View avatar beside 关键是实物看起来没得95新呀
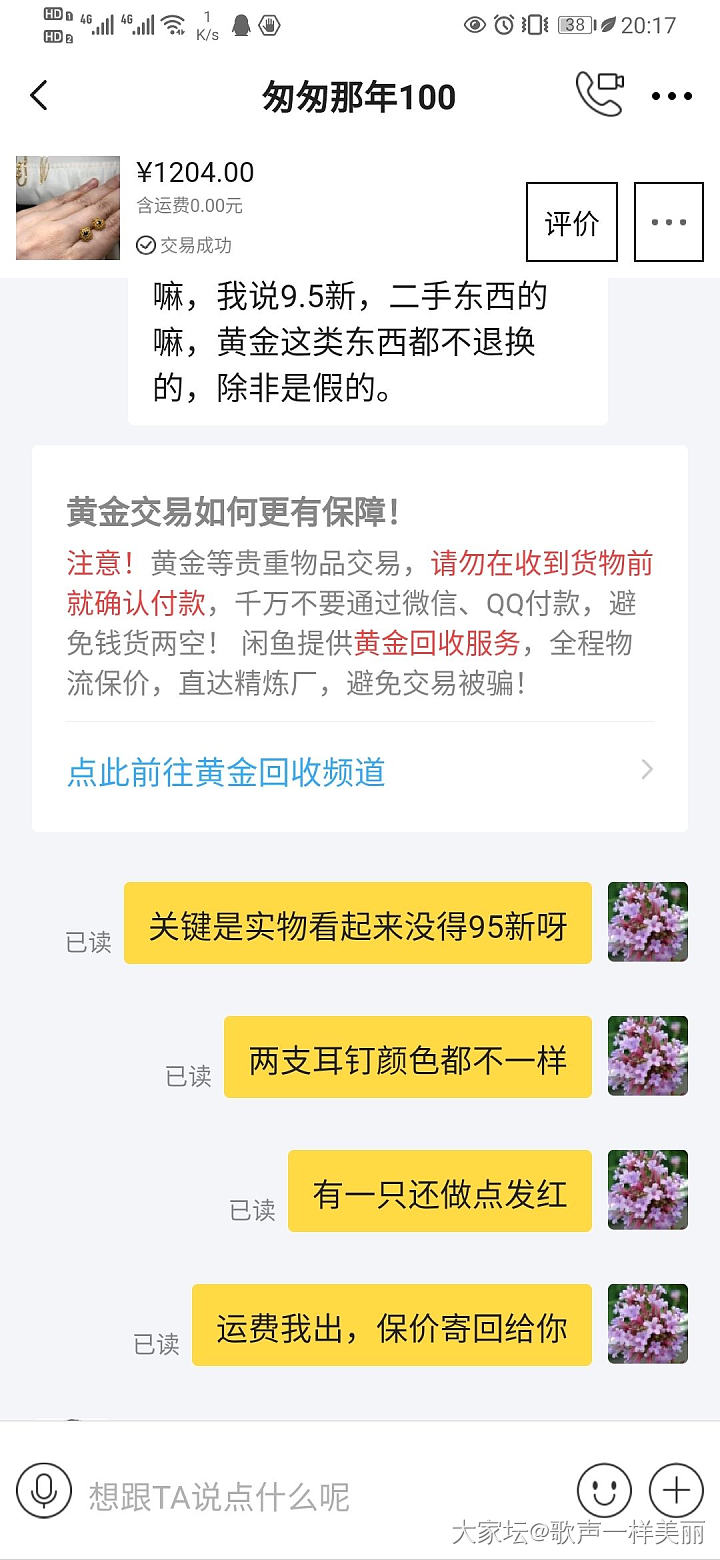 point(648,922)
